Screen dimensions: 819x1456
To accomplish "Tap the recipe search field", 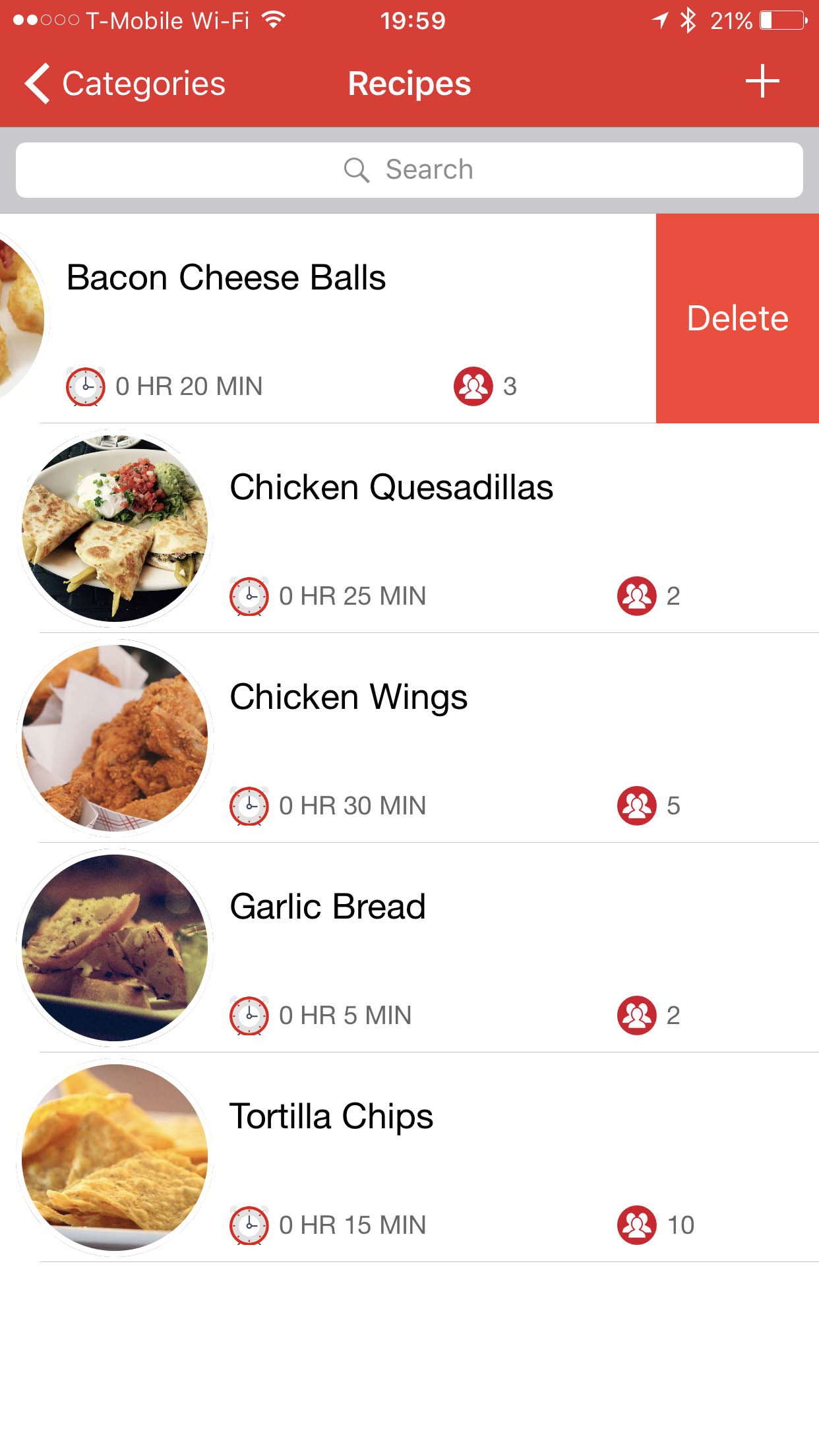I will click(x=409, y=170).
